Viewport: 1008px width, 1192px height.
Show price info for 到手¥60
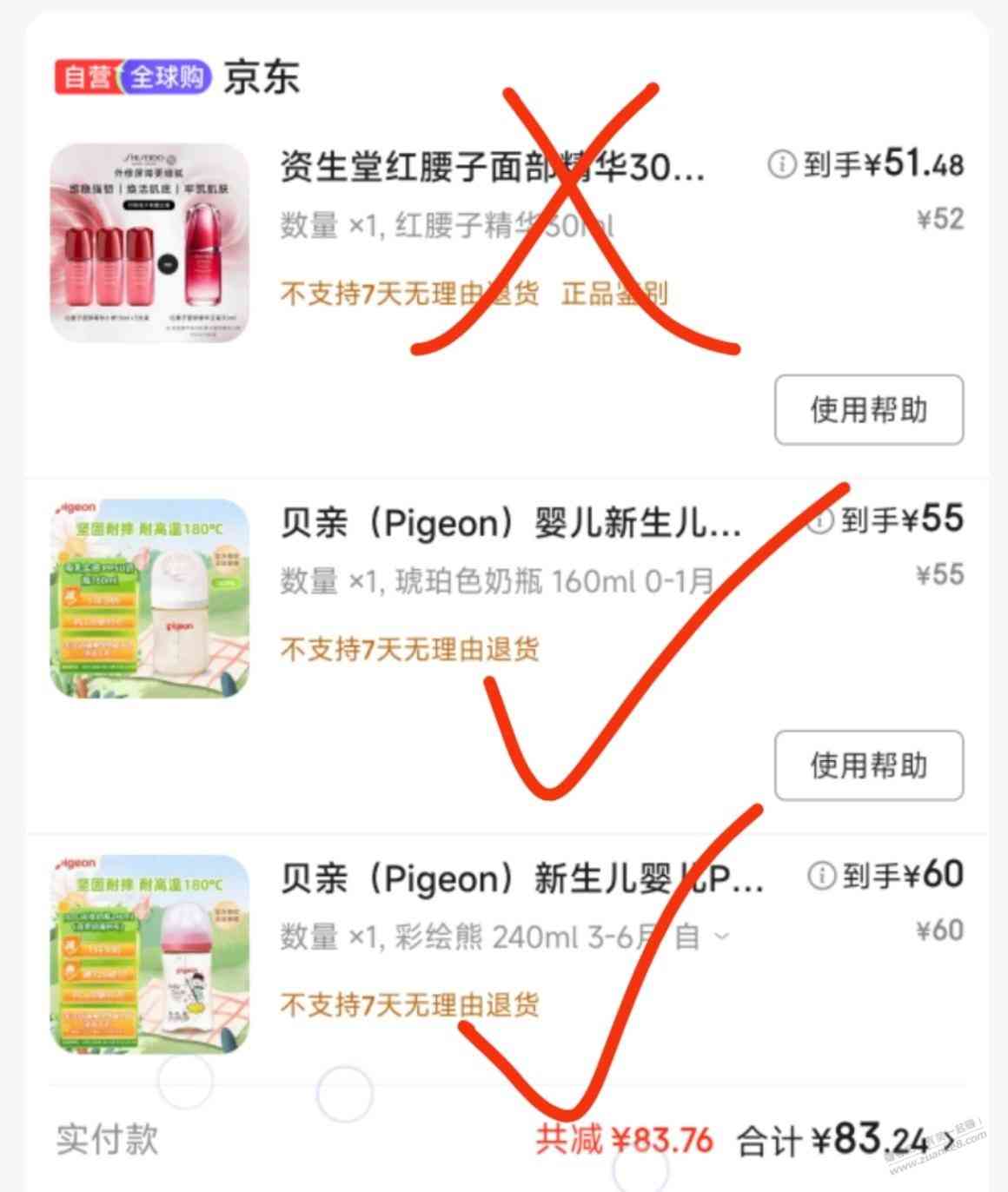click(x=820, y=875)
